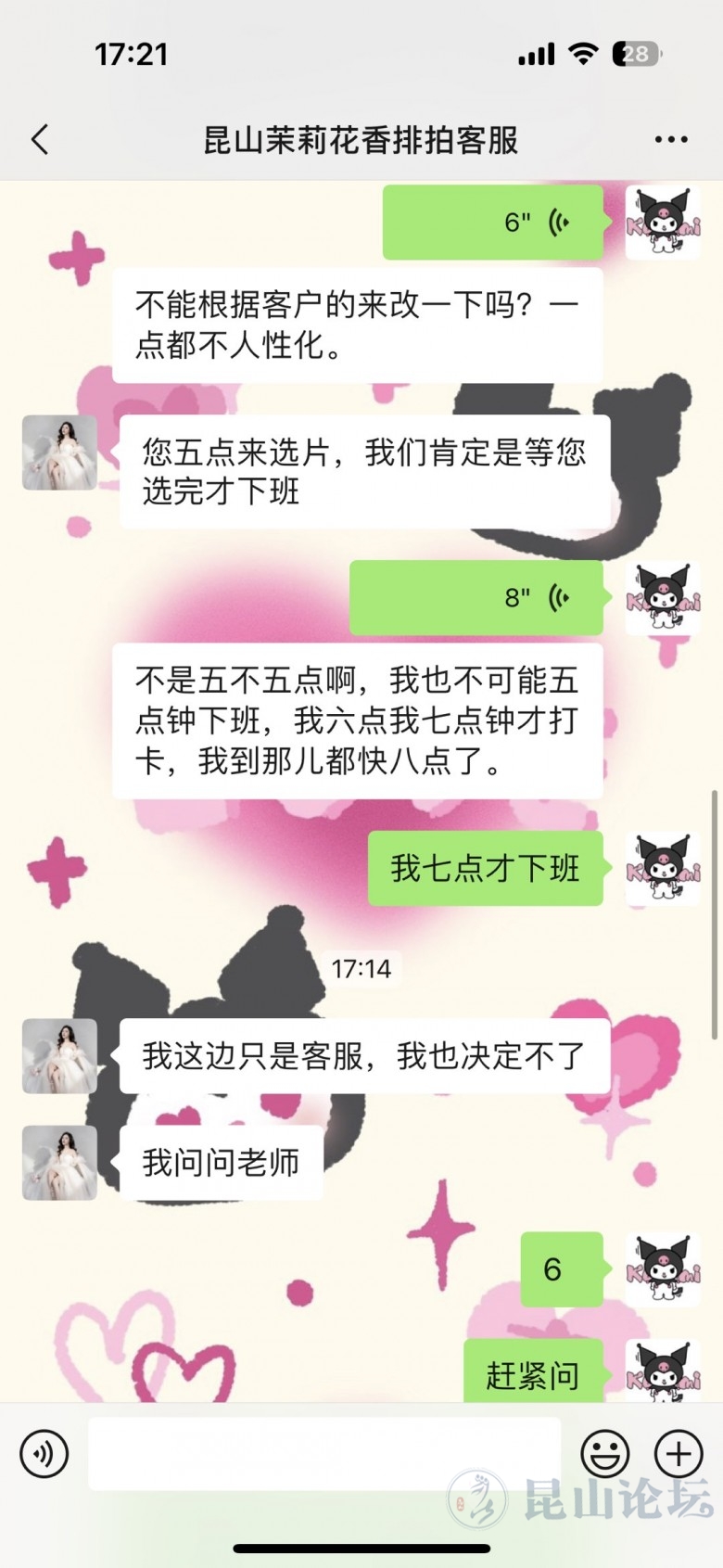Open the avatar beside "我问问老师"
723x1568 pixels.
tap(59, 1163)
